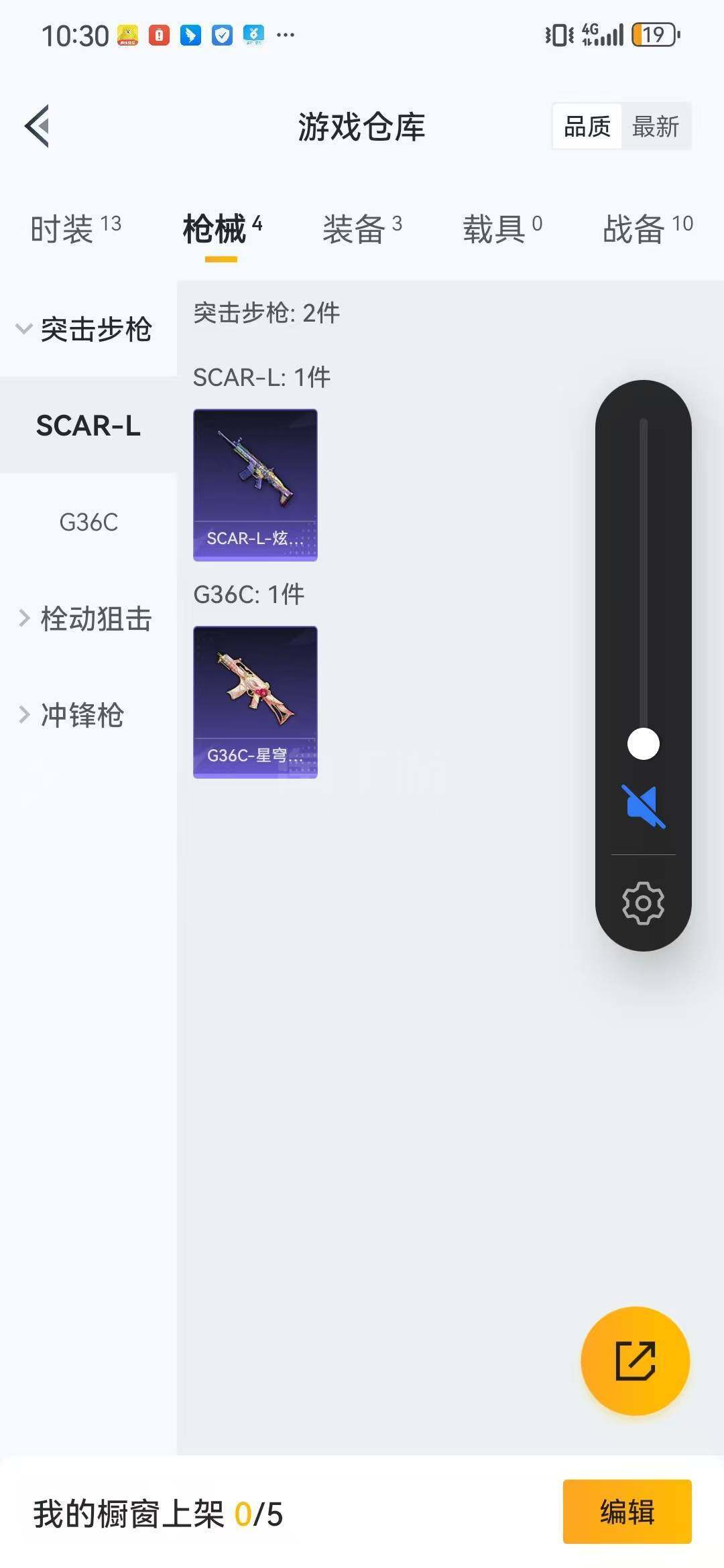Switch to the 载具 tab
724x1568 pixels.
(x=501, y=229)
